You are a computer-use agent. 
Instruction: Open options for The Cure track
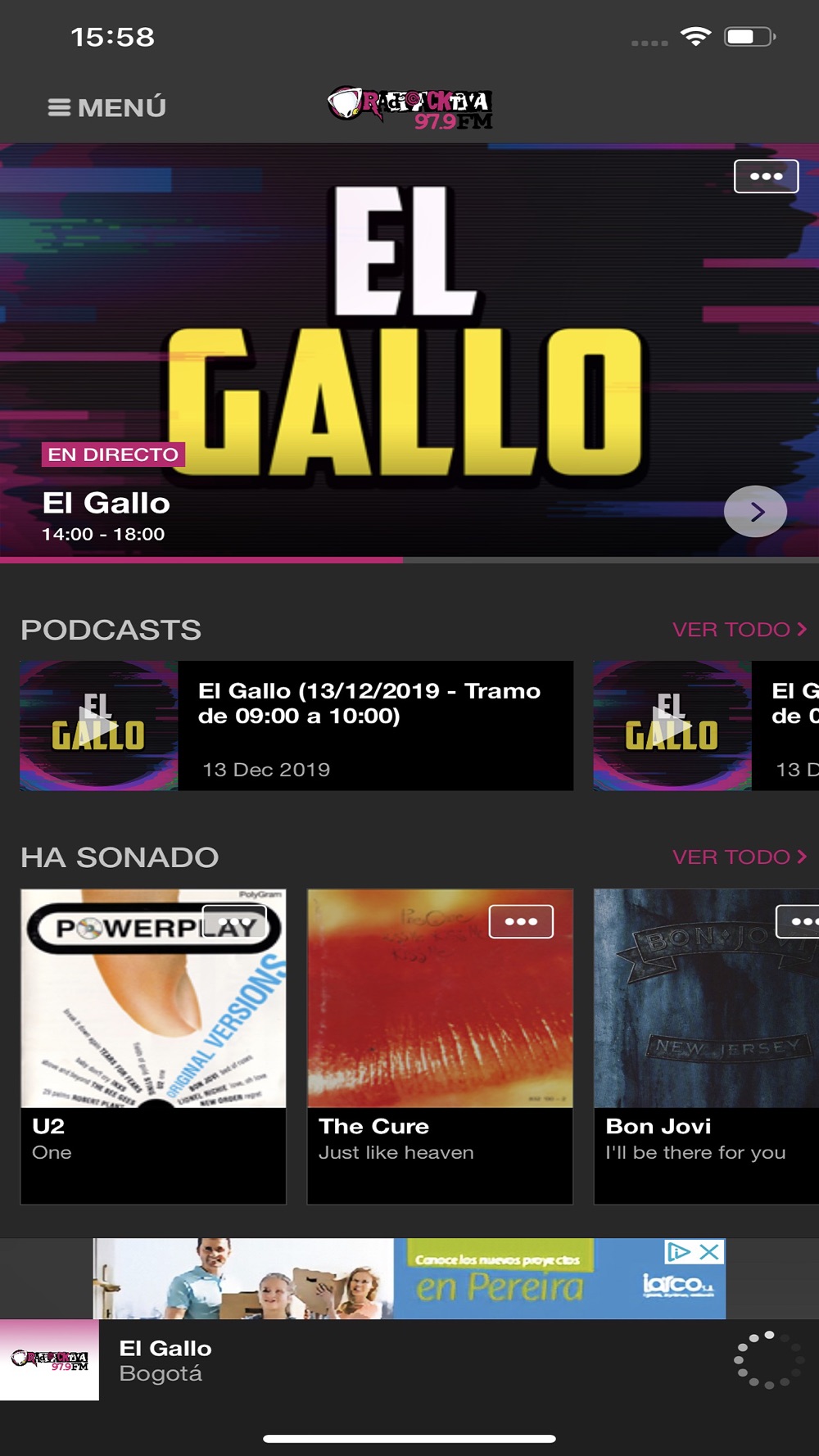point(521,922)
